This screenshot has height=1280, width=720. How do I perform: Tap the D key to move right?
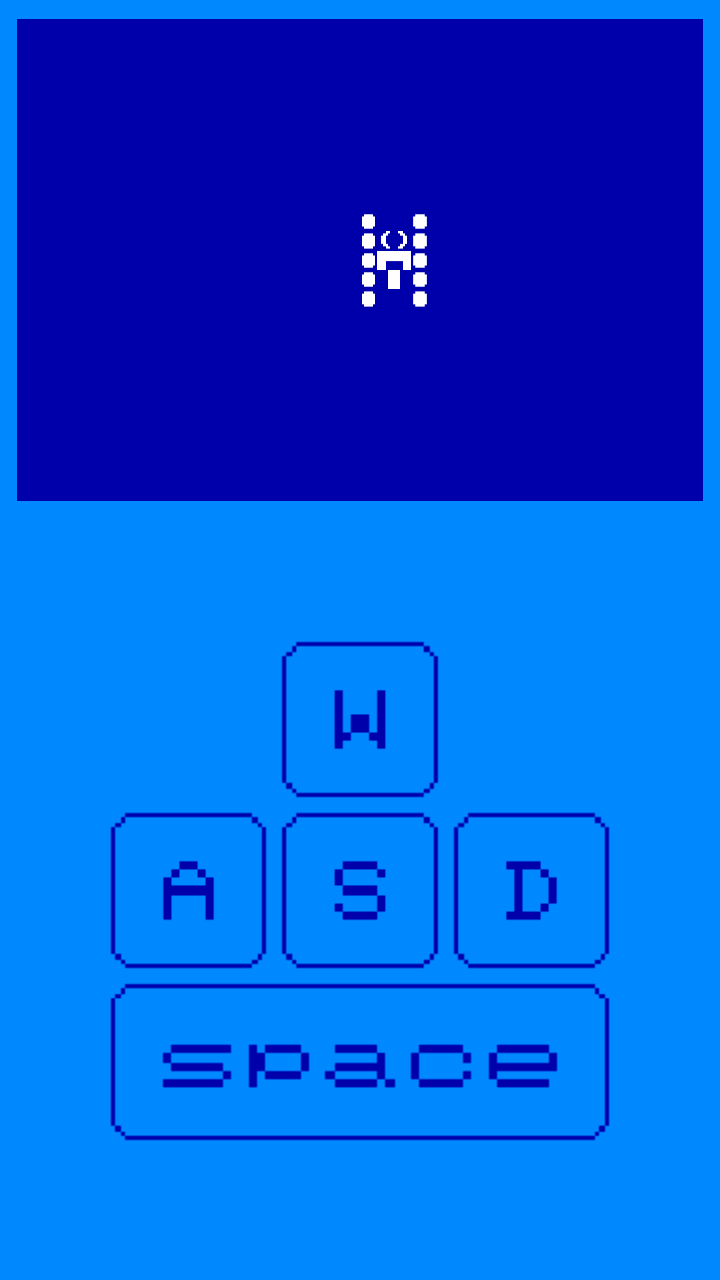pyautogui.click(x=532, y=890)
